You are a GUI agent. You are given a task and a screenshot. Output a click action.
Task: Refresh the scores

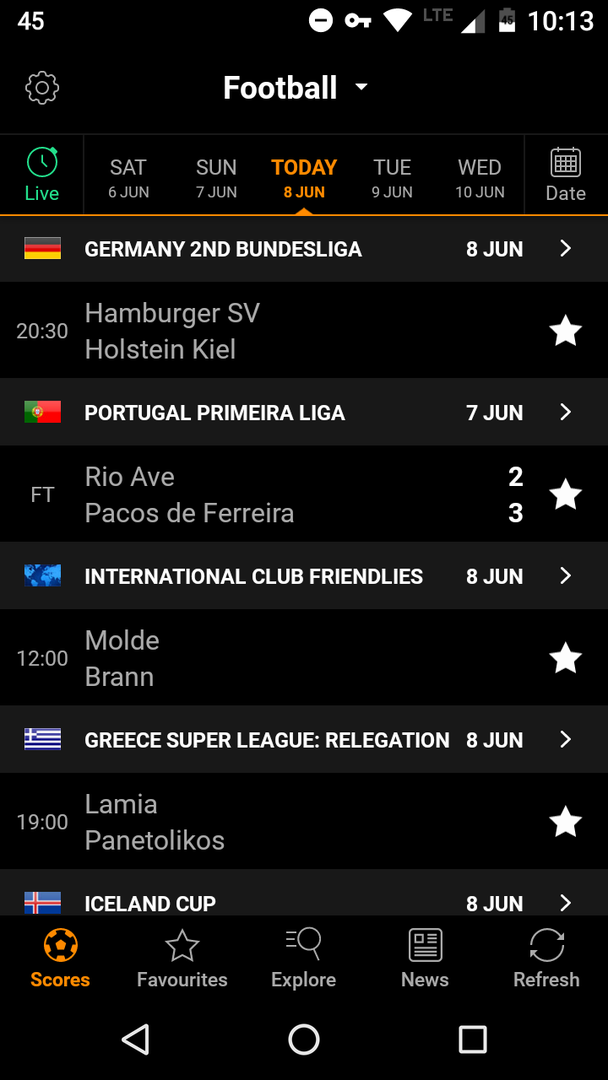coord(547,958)
